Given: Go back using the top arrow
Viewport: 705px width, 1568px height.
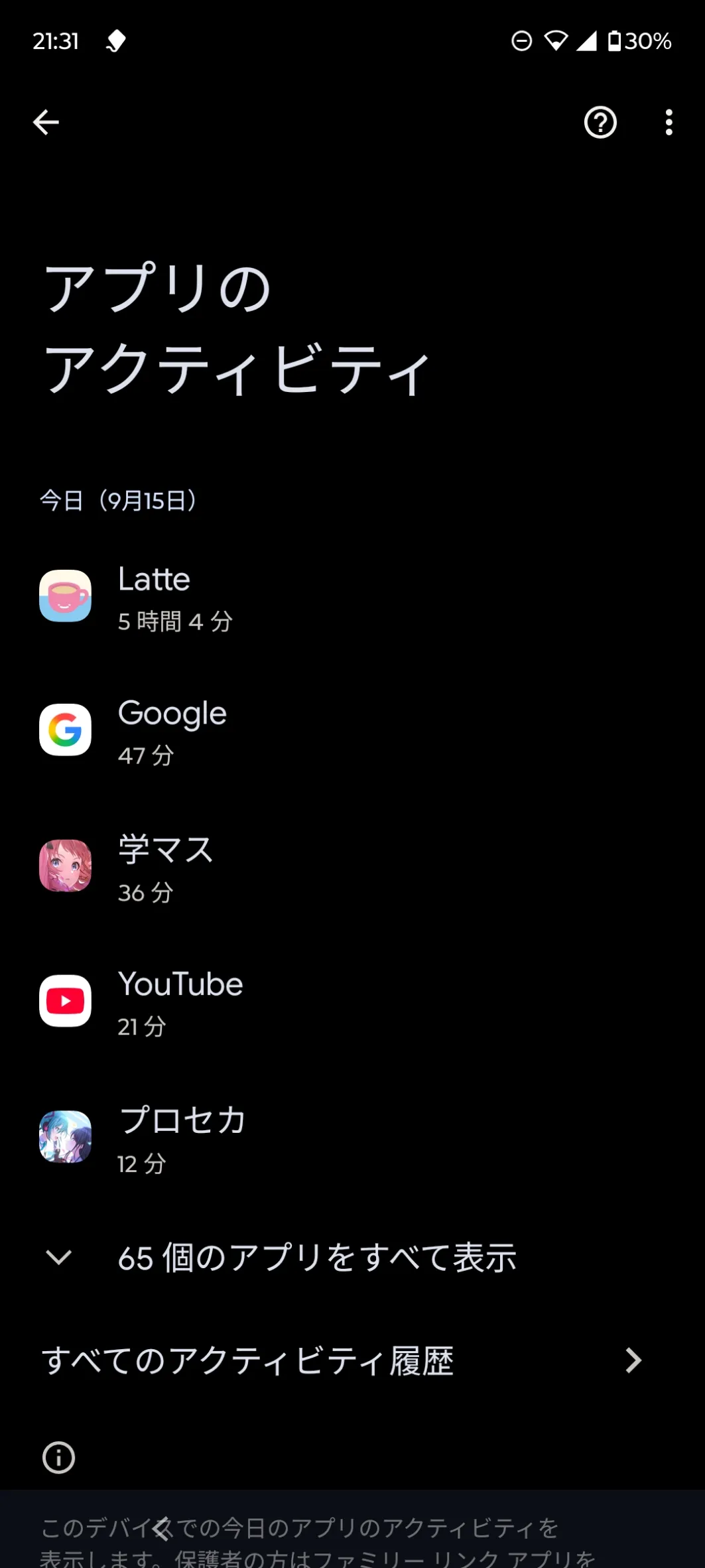Looking at the screenshot, I should (x=46, y=123).
